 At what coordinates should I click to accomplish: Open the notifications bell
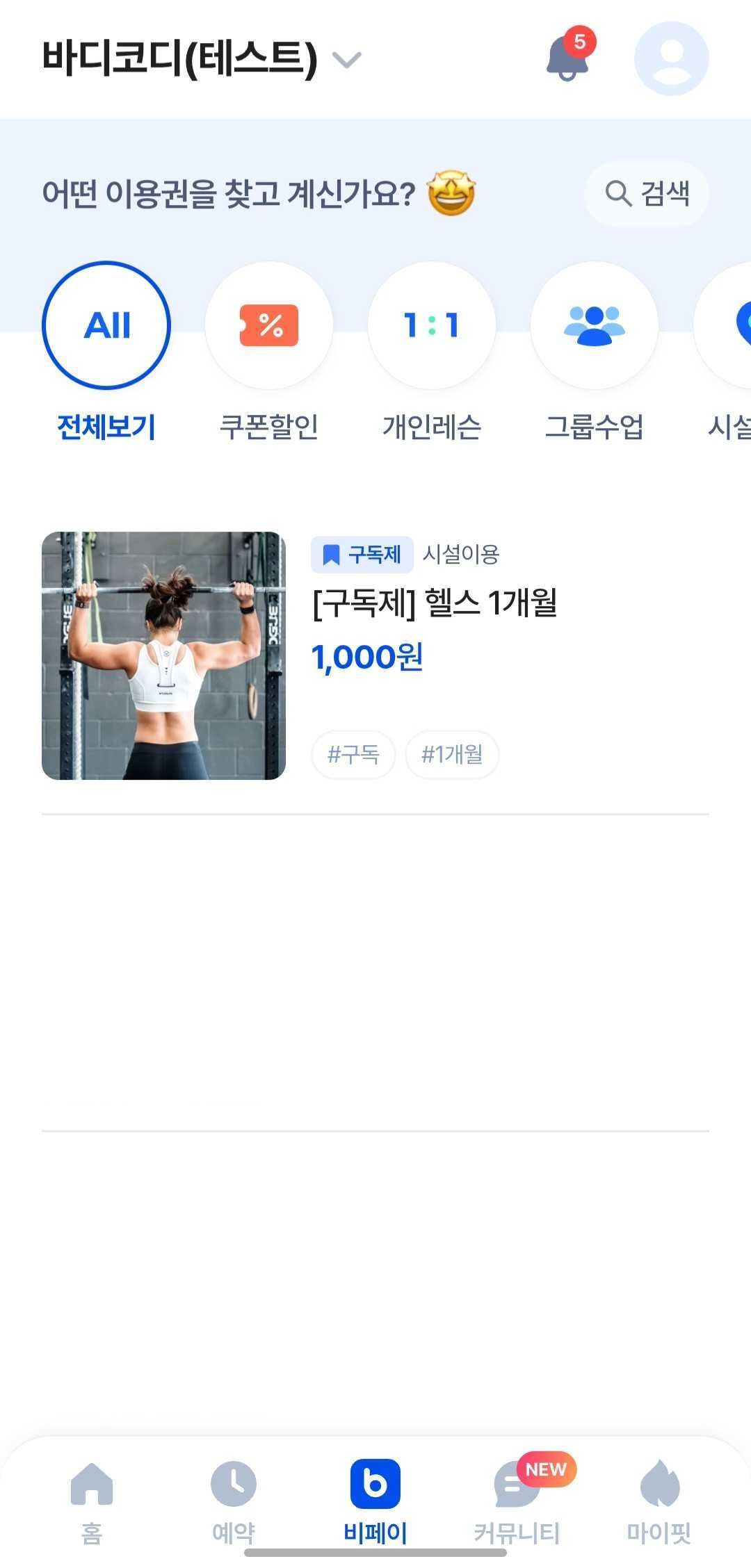(568, 59)
